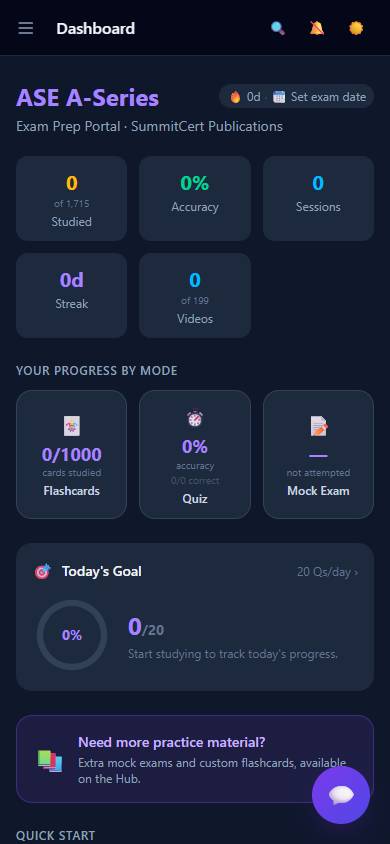Screen dimensions: 390x844
Task: Open the floating chat bubble
Action: [x=341, y=795]
